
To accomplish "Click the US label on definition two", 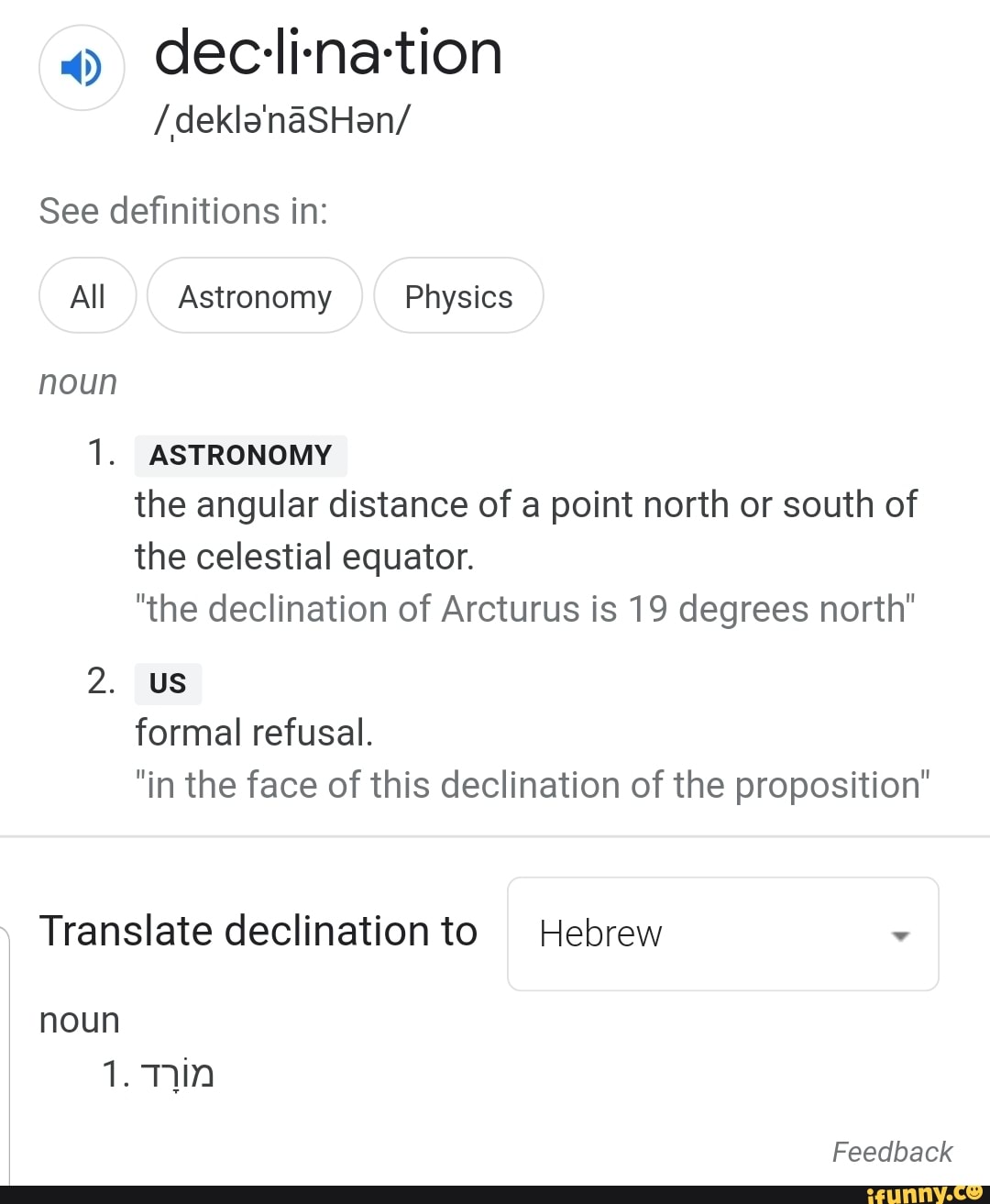I will pyautogui.click(x=167, y=682).
